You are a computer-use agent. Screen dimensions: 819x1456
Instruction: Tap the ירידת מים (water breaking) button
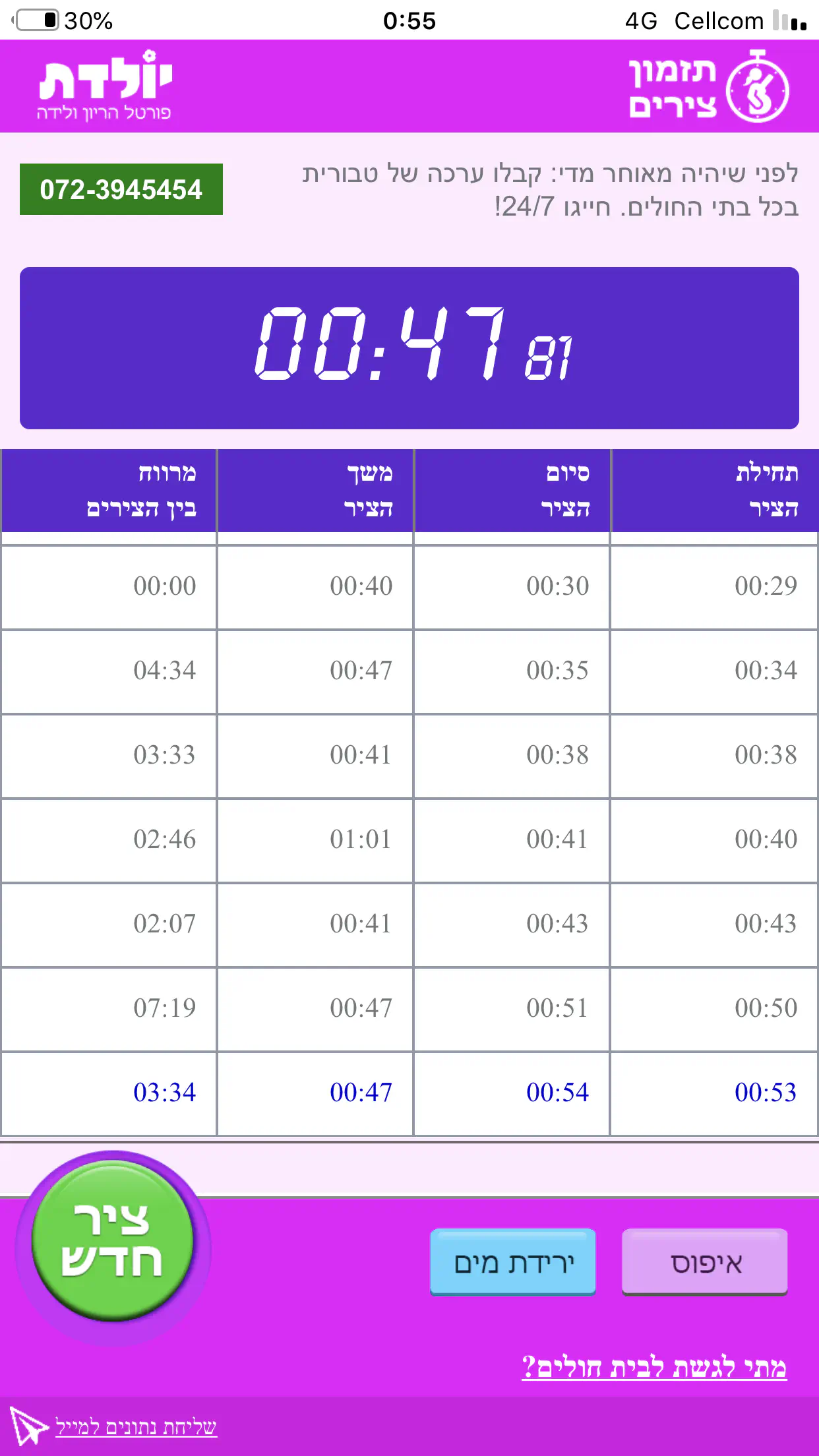pos(513,1262)
